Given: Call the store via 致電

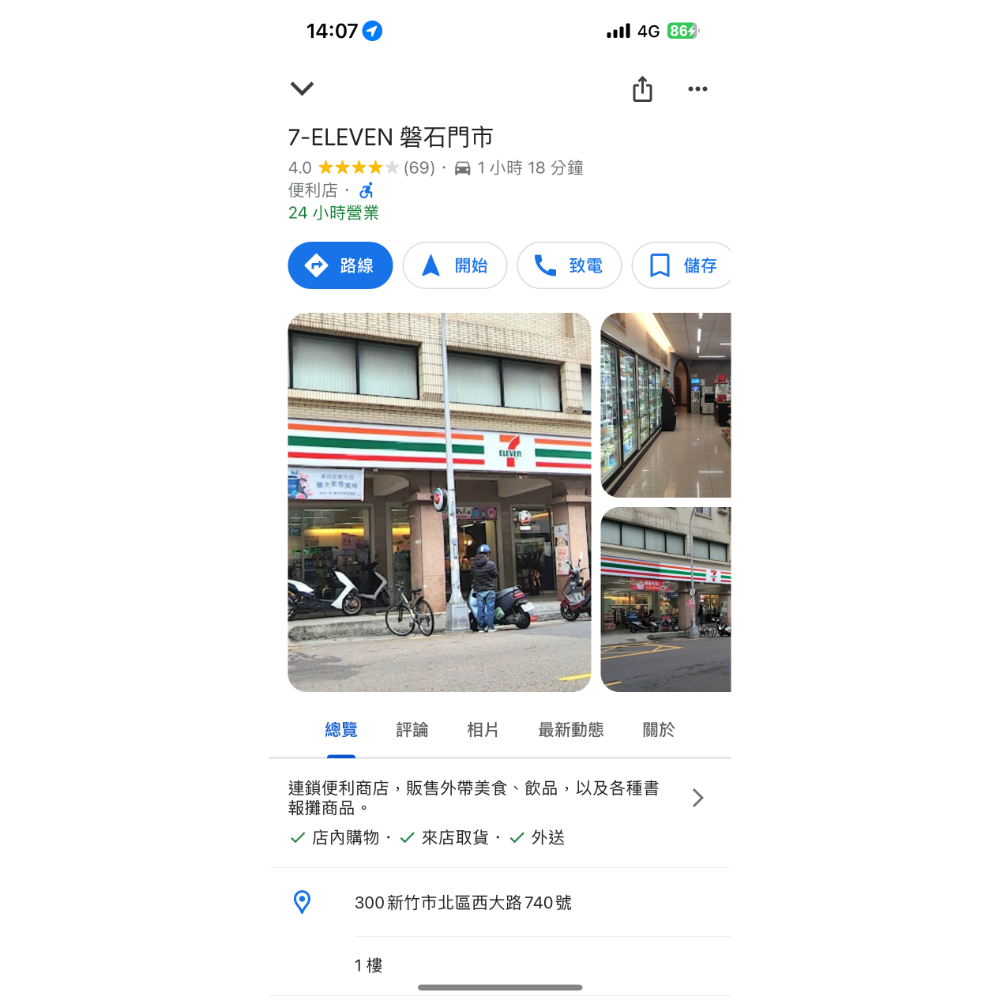Looking at the screenshot, I should 569,265.
